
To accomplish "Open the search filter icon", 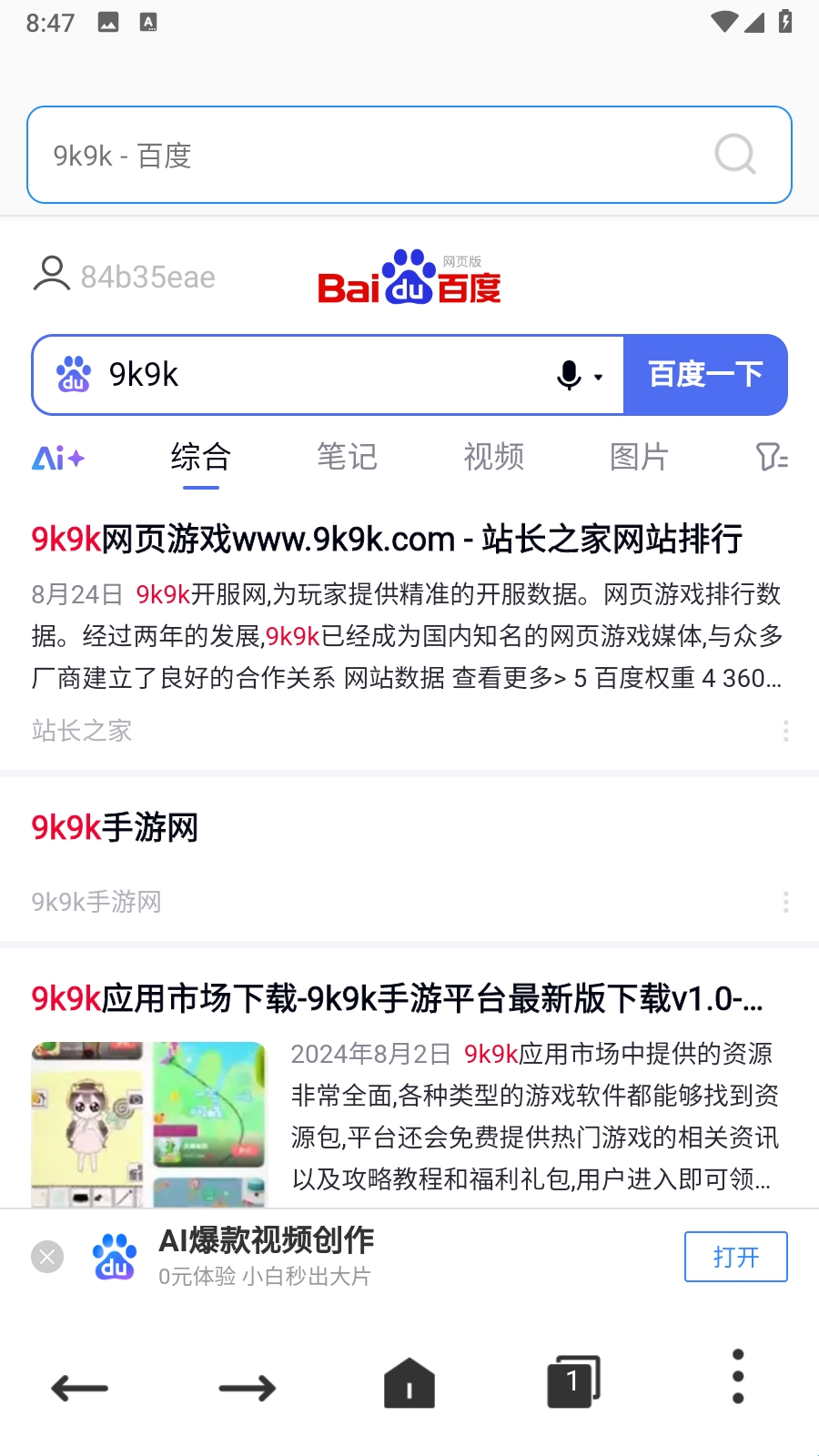I will [772, 457].
